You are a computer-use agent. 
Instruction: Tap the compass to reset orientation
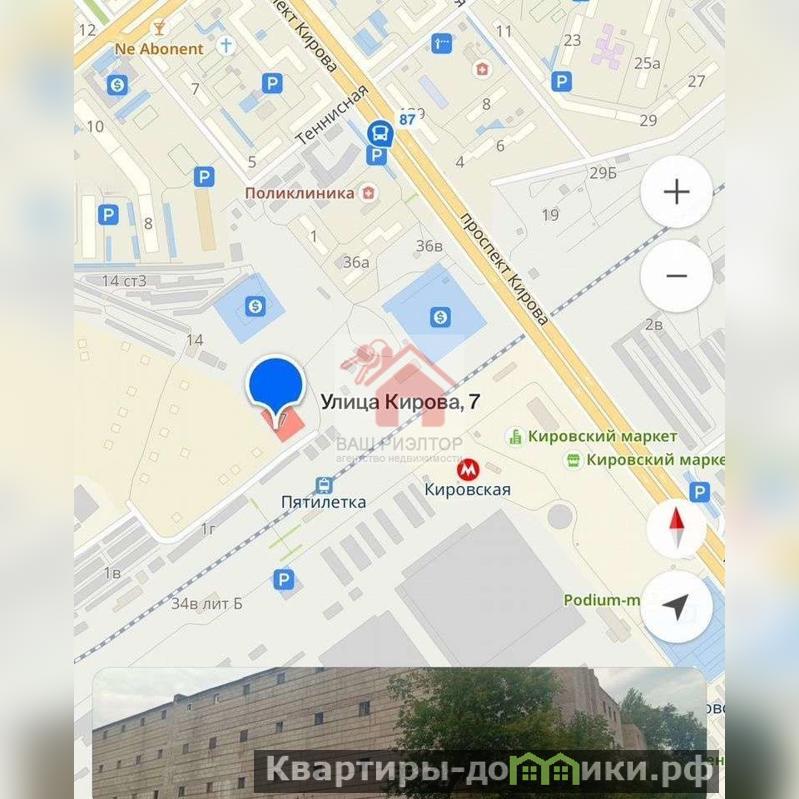tap(677, 528)
